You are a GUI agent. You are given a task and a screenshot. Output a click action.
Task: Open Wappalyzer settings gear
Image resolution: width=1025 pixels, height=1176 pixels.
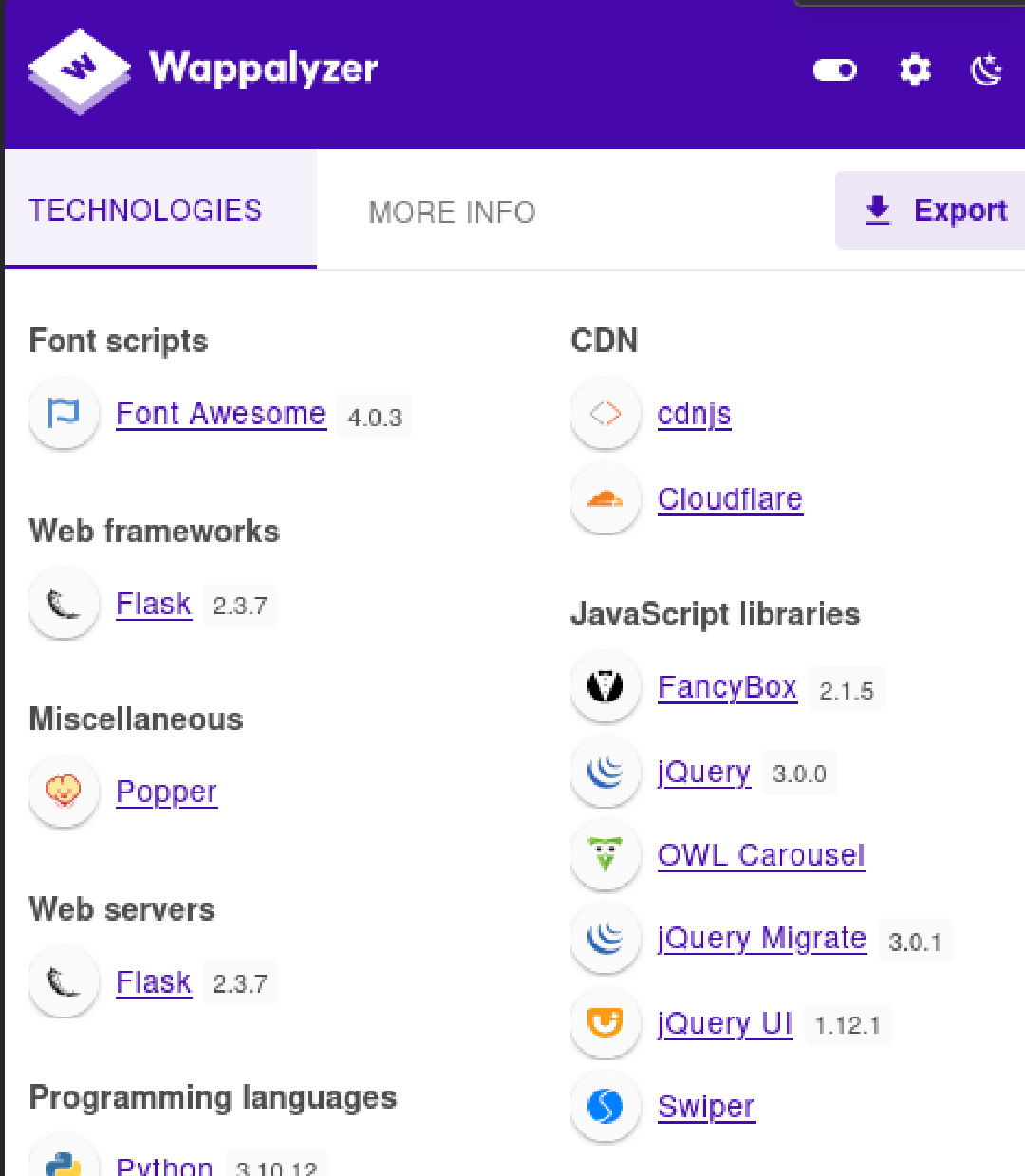(914, 70)
